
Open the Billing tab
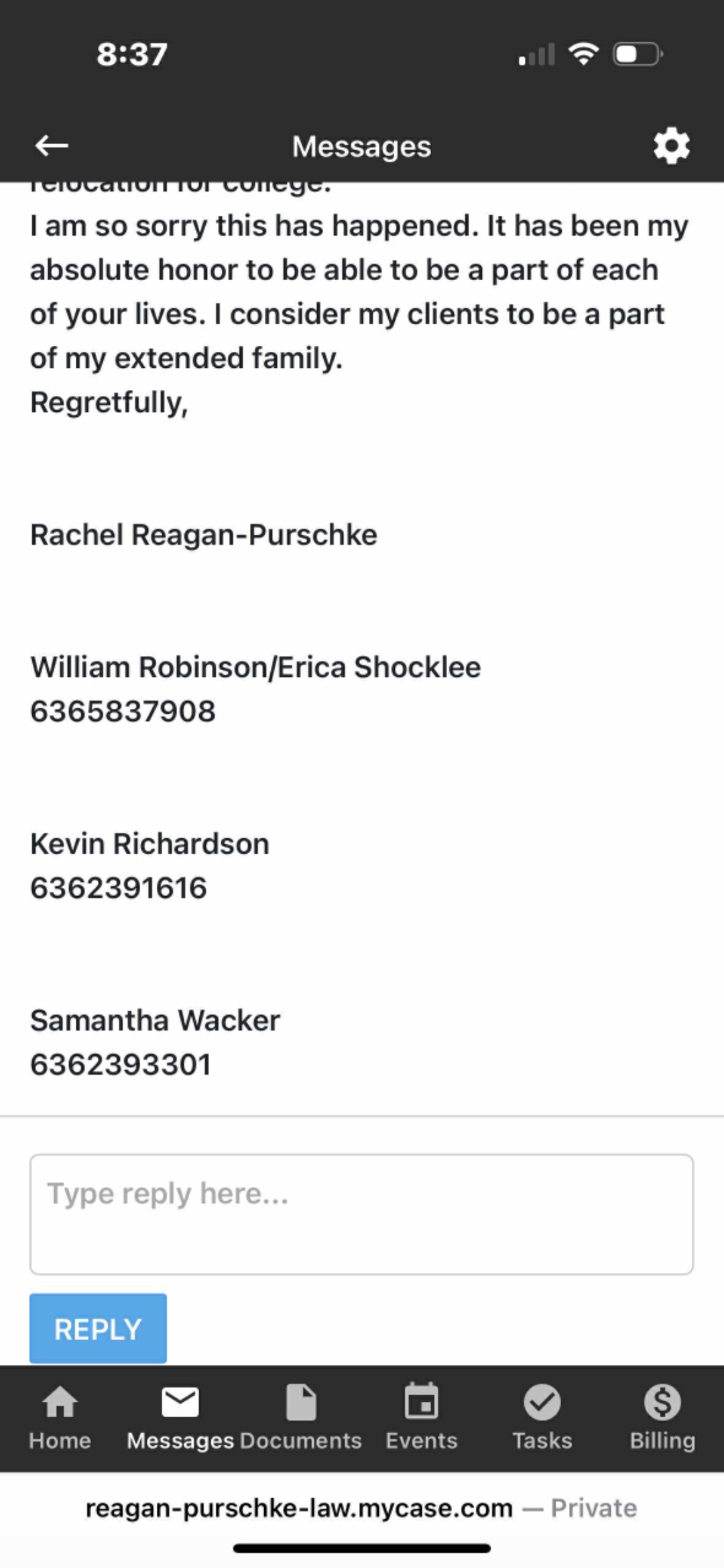click(x=662, y=1417)
